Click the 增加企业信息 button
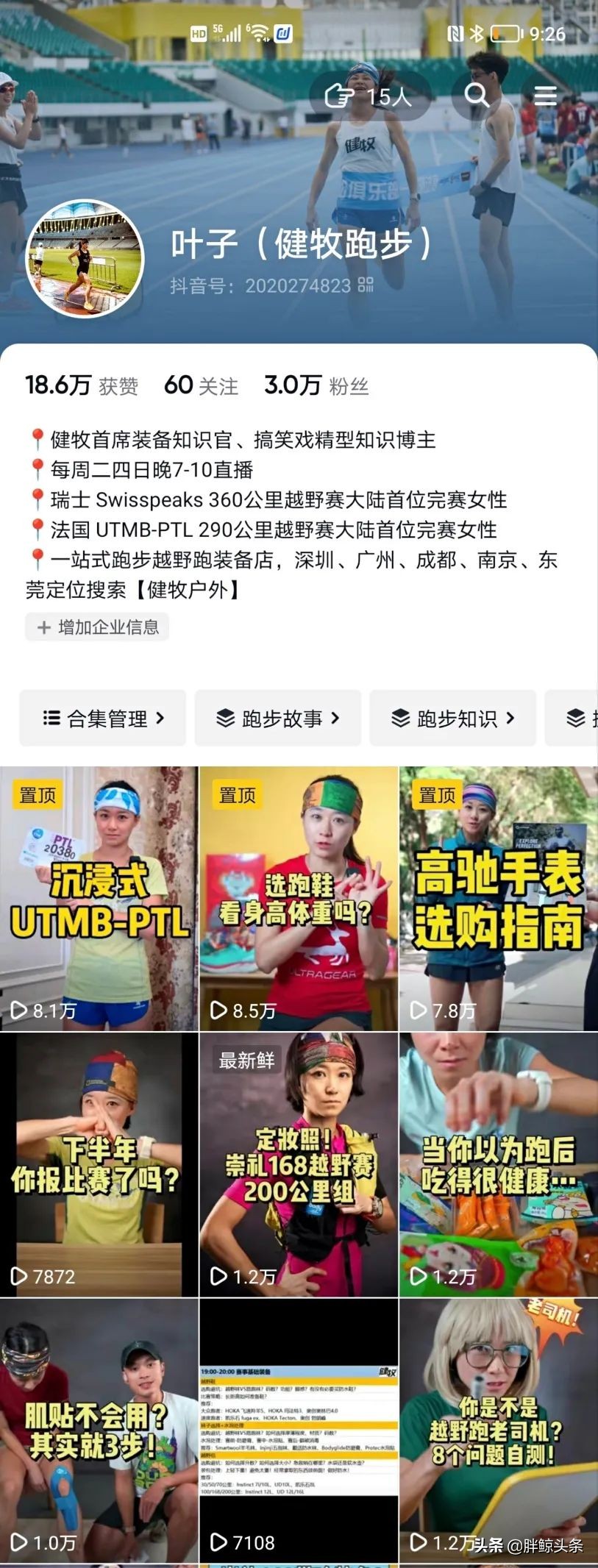The image size is (598, 1568). pyautogui.click(x=96, y=627)
